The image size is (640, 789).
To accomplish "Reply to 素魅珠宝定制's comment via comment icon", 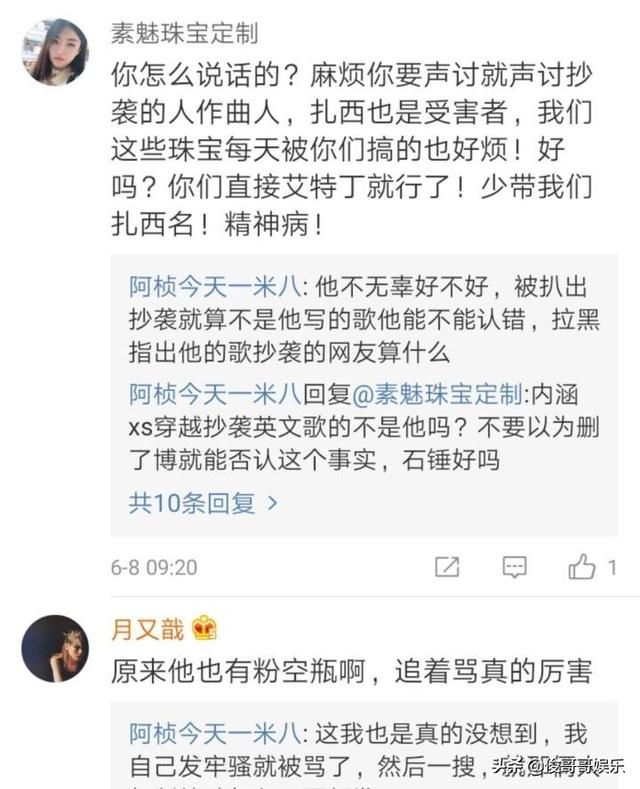I will pos(514,567).
